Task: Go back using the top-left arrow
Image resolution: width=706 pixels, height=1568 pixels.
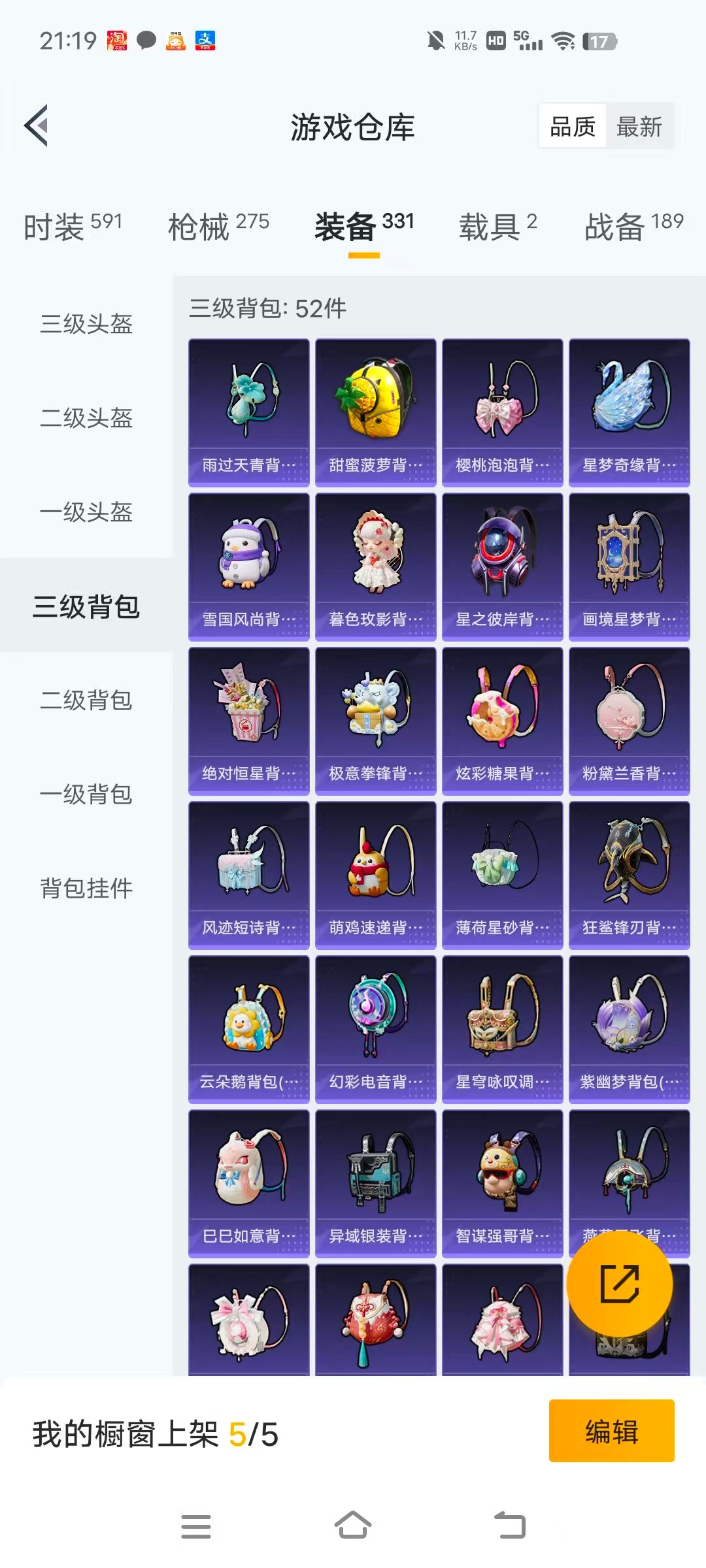Action: [37, 125]
